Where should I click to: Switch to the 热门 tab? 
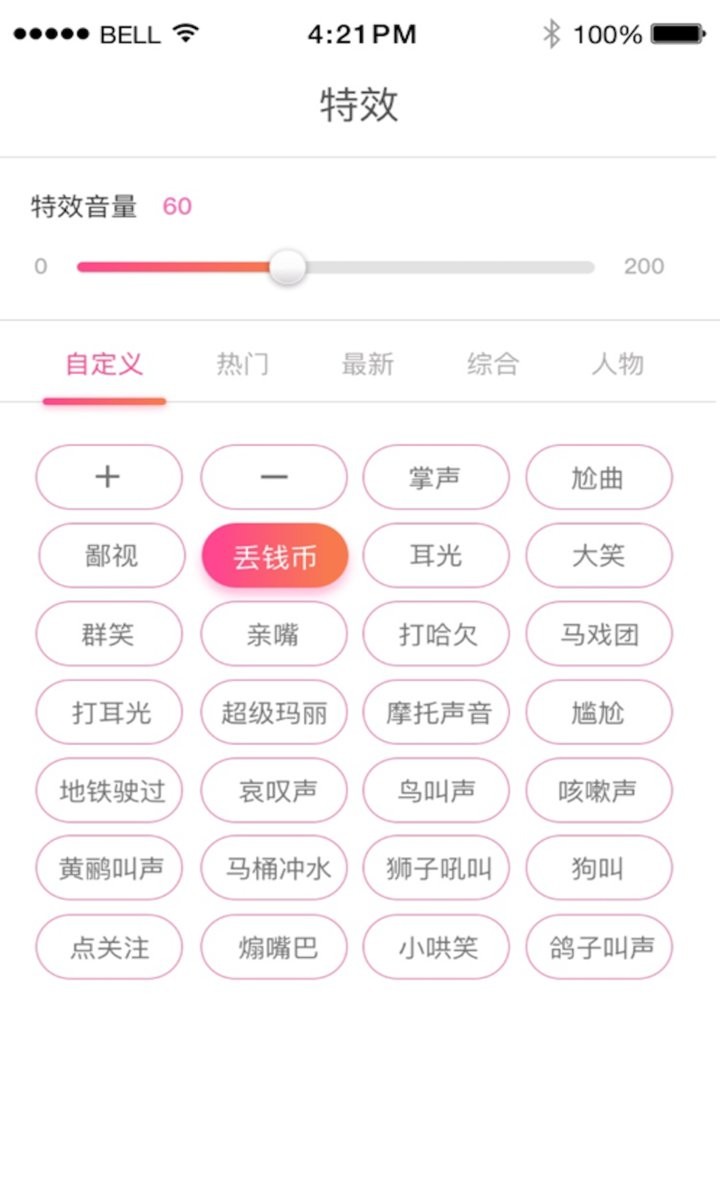pyautogui.click(x=242, y=364)
